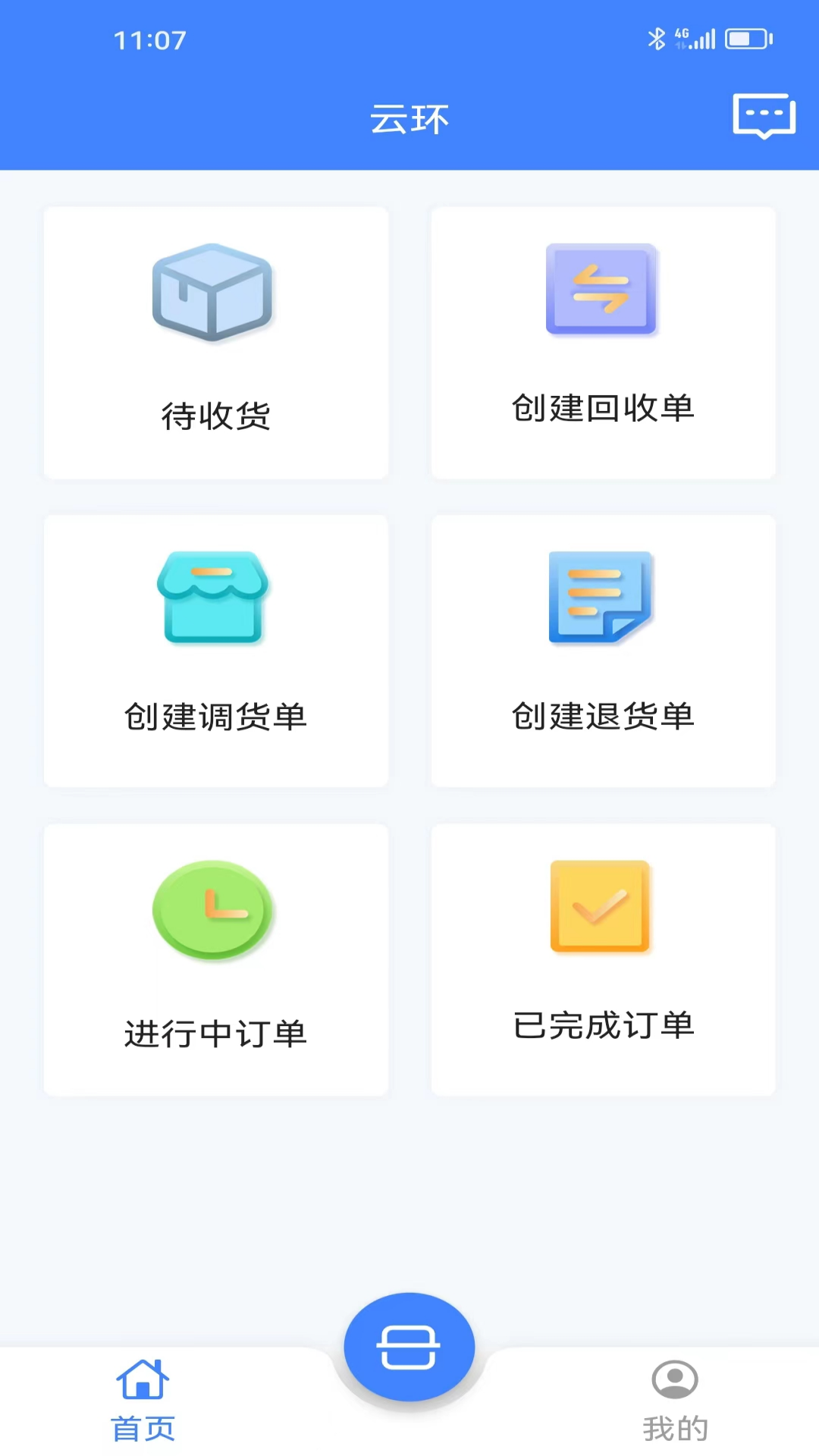Click the orange checkmark icon on 已完成订单

pyautogui.click(x=600, y=907)
